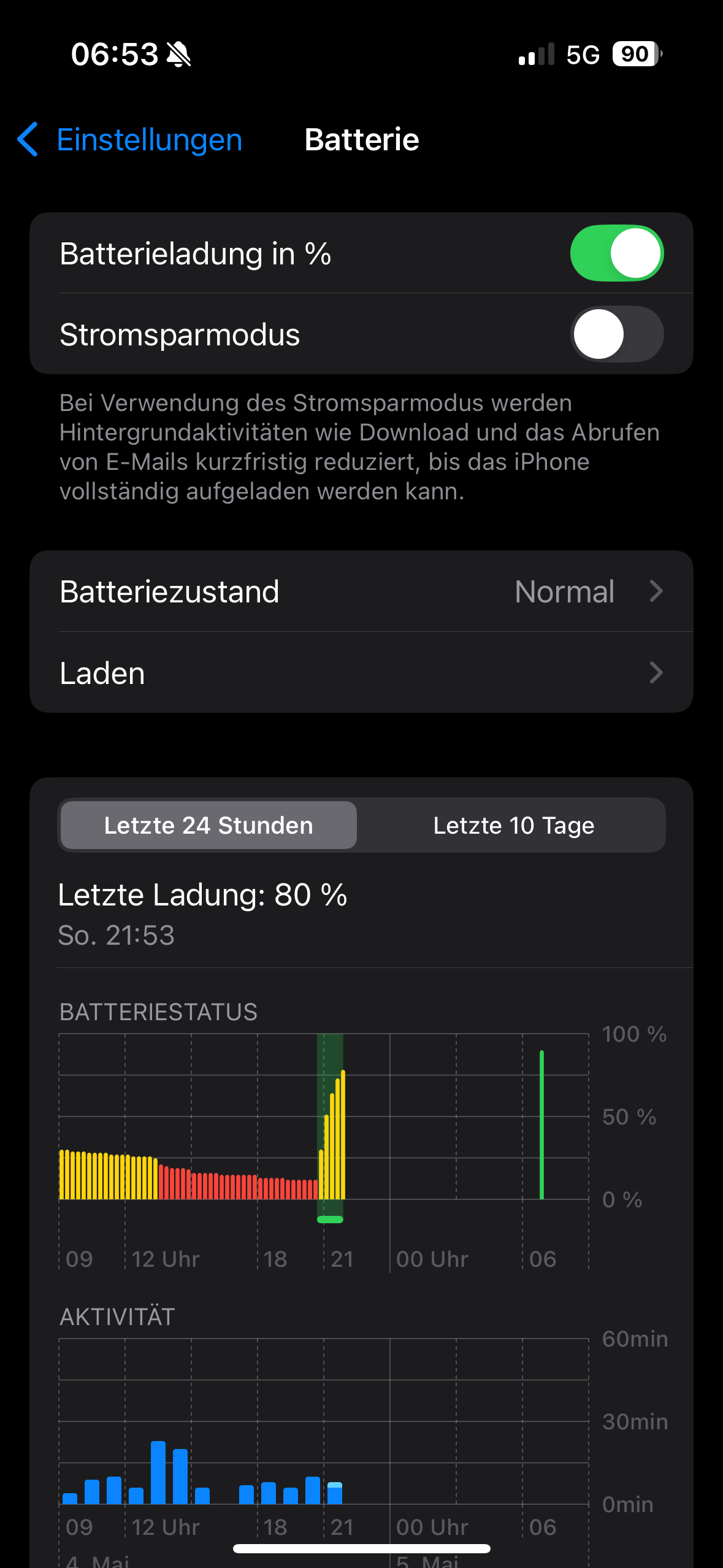Disable the Batterieladung in % switch
Screen dimensions: 723x1568
(x=616, y=253)
